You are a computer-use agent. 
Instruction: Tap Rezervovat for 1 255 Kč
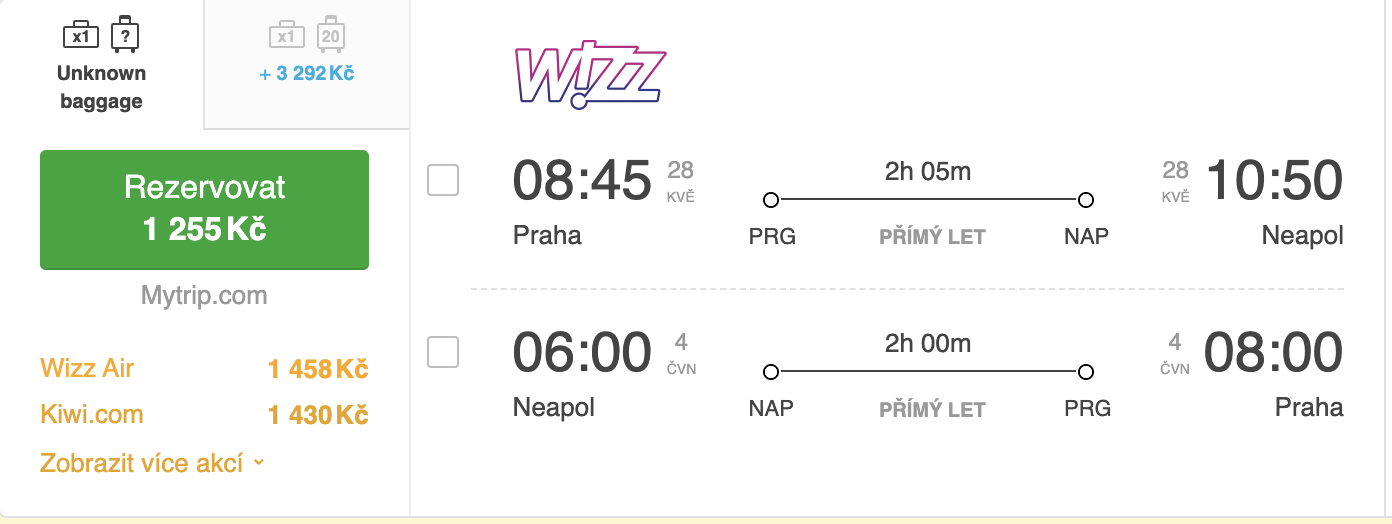pyautogui.click(x=204, y=210)
